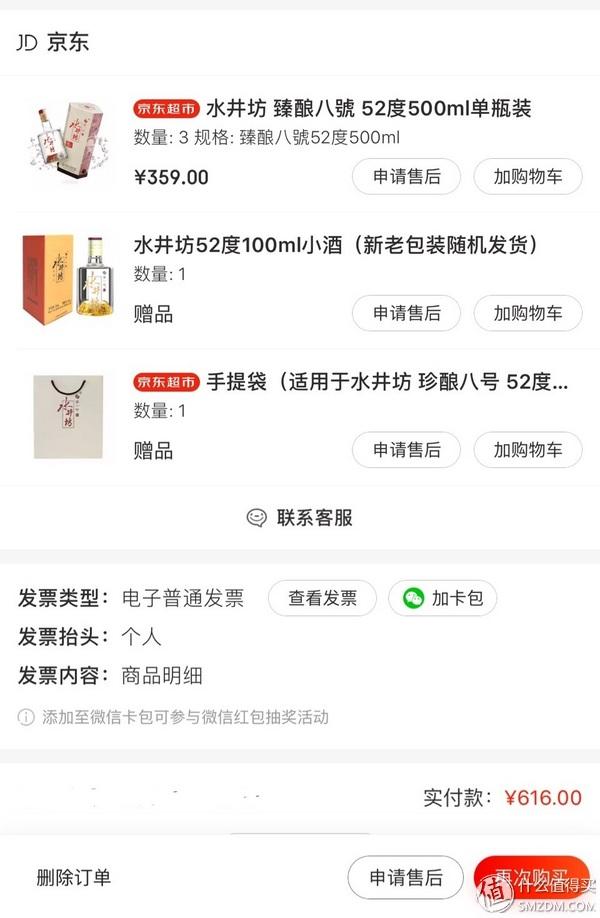Add 水井坊 臻酿八號 to shopping cart
Viewport: 600px width, 918px height.
[x=527, y=177]
